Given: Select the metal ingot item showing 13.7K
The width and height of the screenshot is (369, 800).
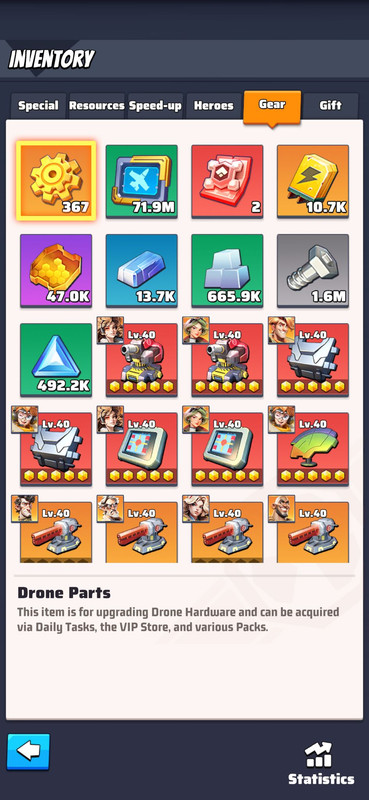Looking at the screenshot, I should 142,270.
